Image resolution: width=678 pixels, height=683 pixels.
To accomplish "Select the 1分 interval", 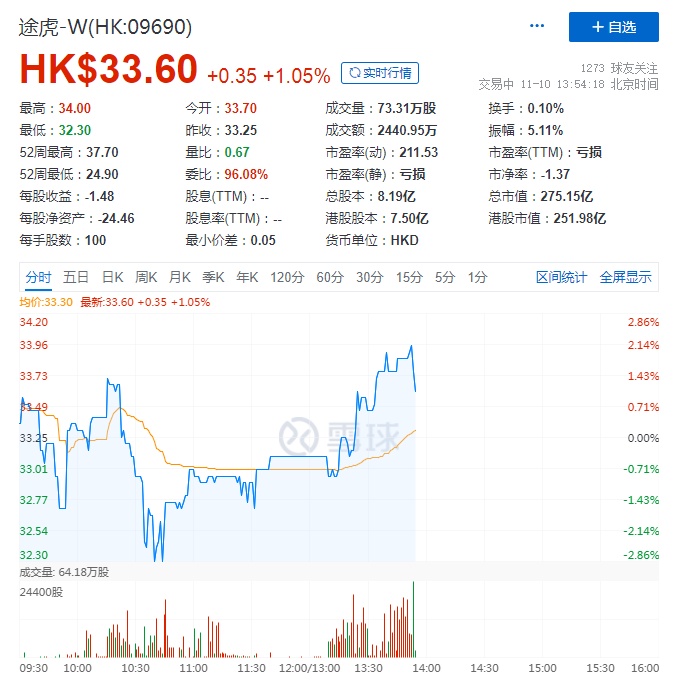I will (x=478, y=277).
